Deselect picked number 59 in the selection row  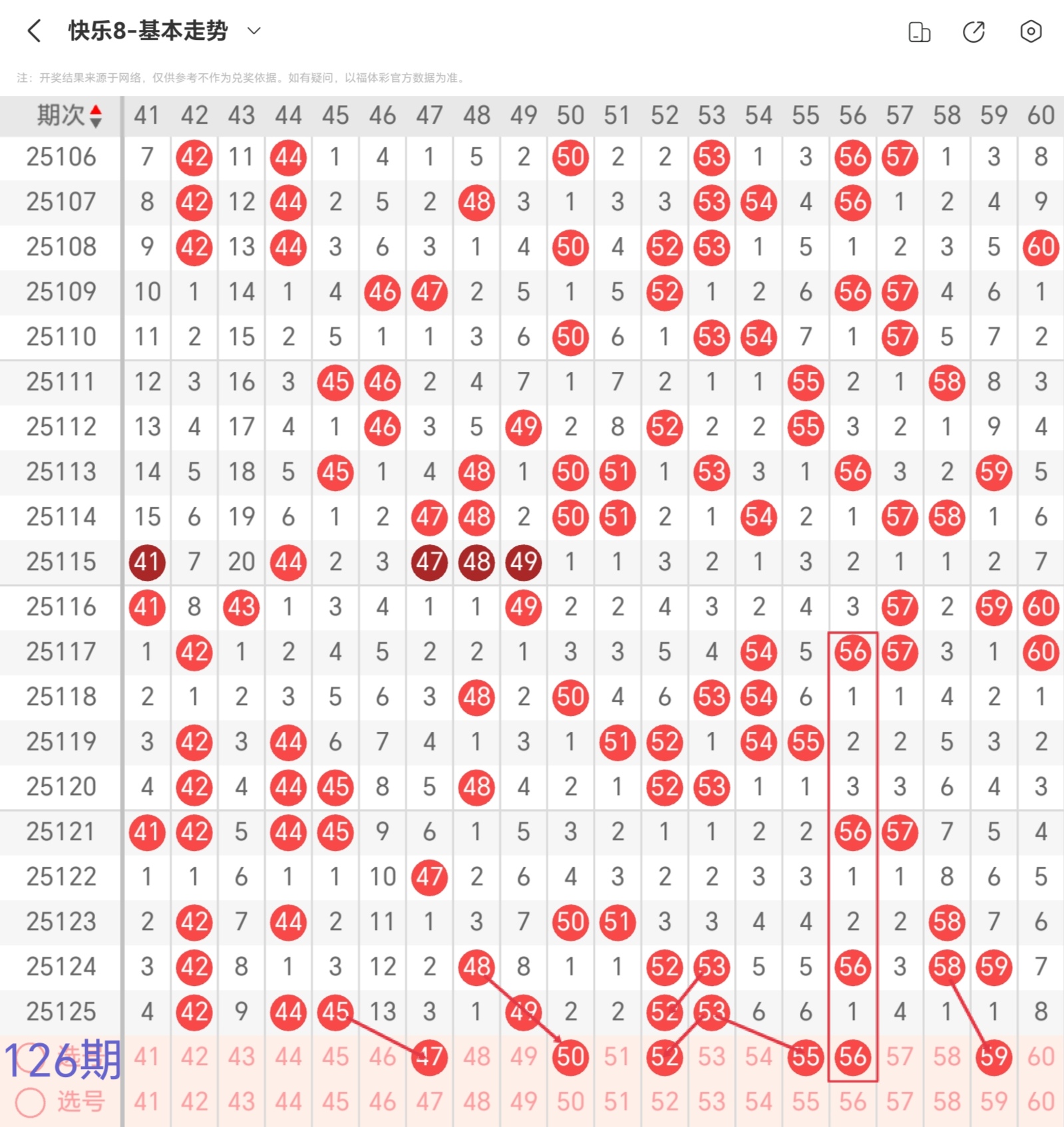coord(993,1056)
